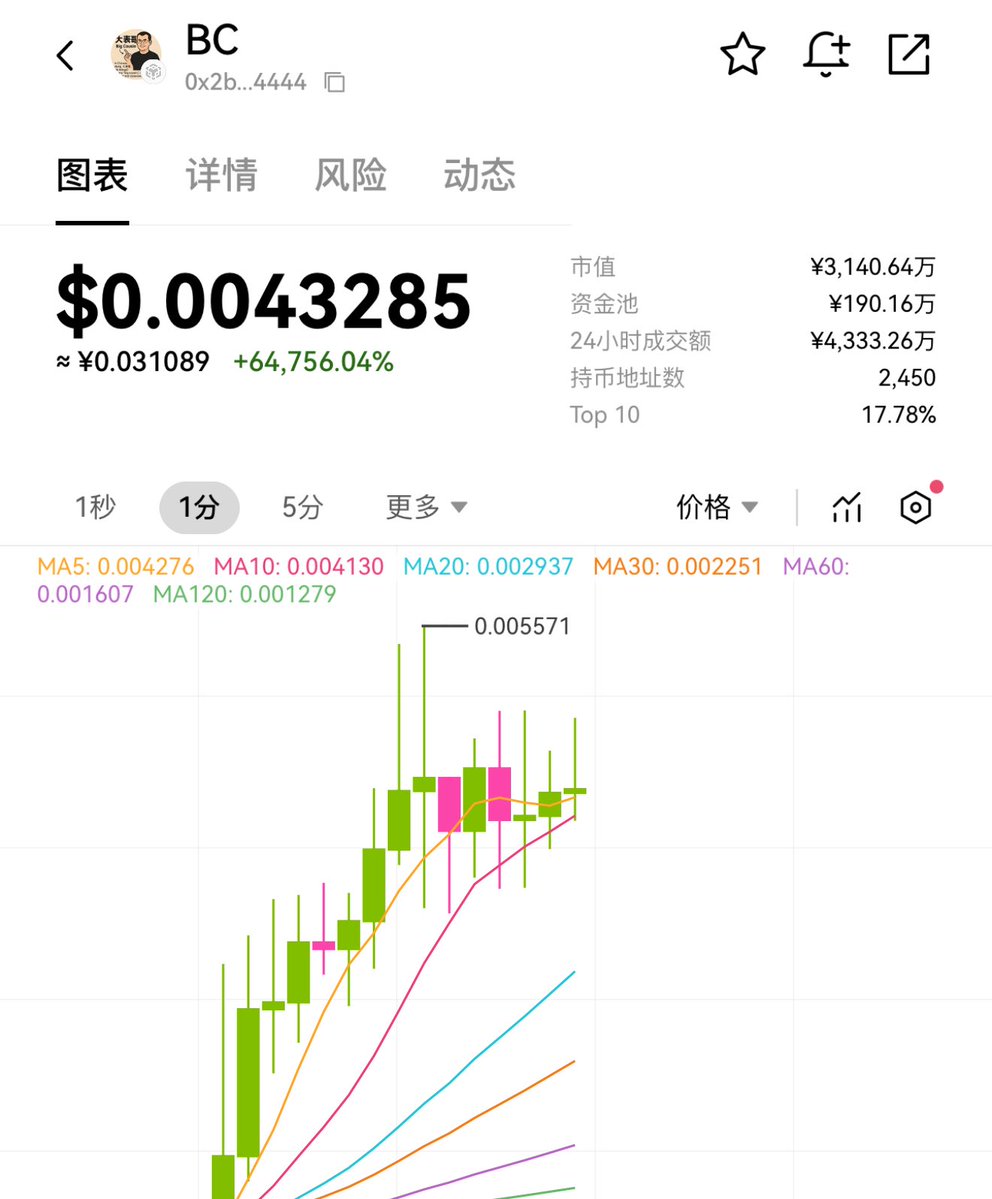Open chart settings hexagon icon

tap(915, 508)
